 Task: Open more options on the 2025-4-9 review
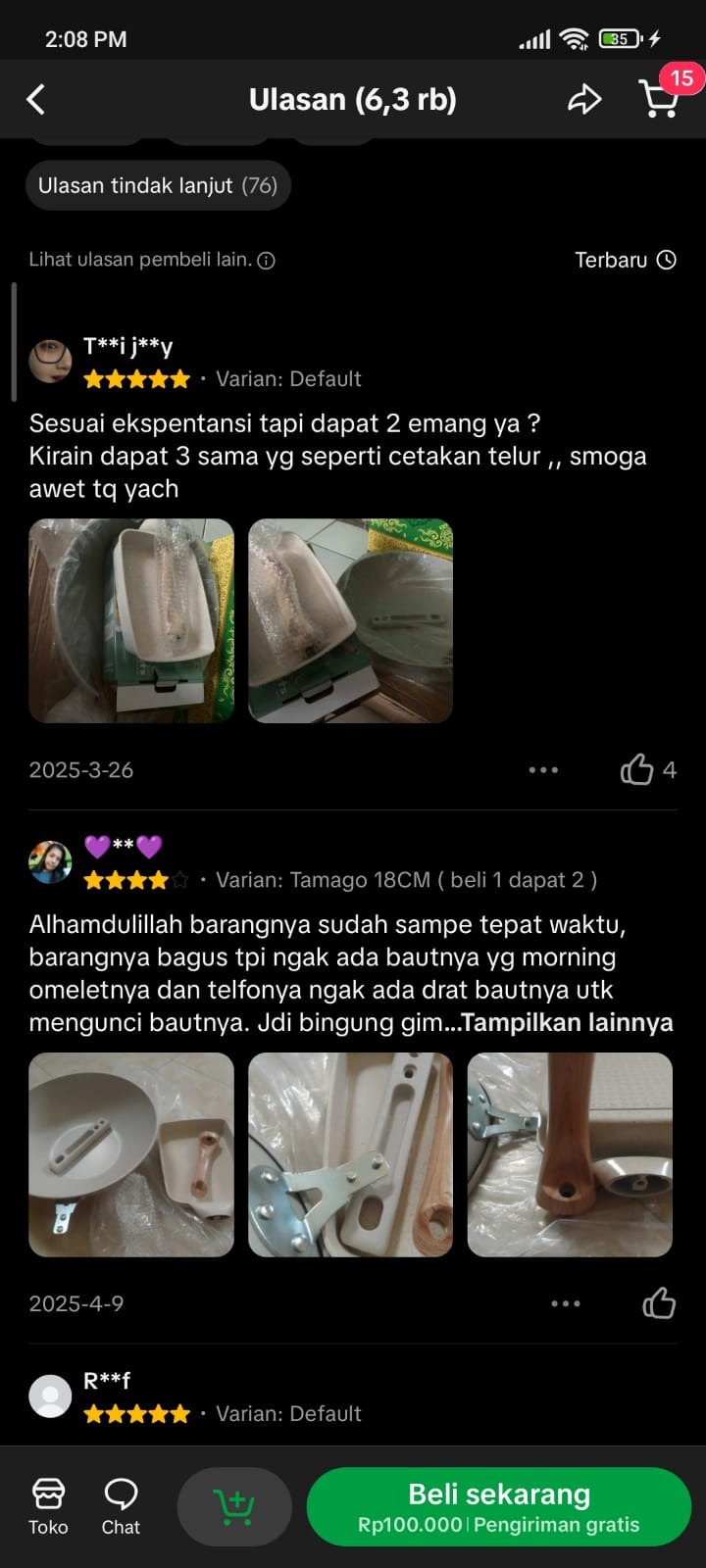point(566,1303)
